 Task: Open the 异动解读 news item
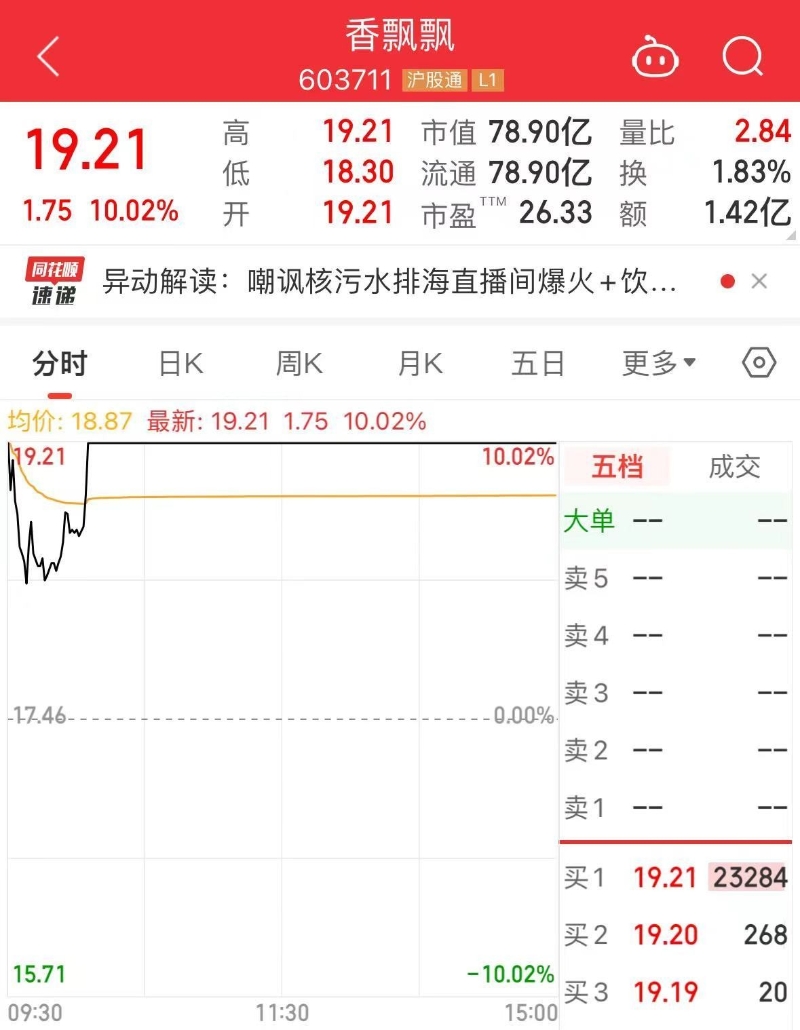click(390, 283)
